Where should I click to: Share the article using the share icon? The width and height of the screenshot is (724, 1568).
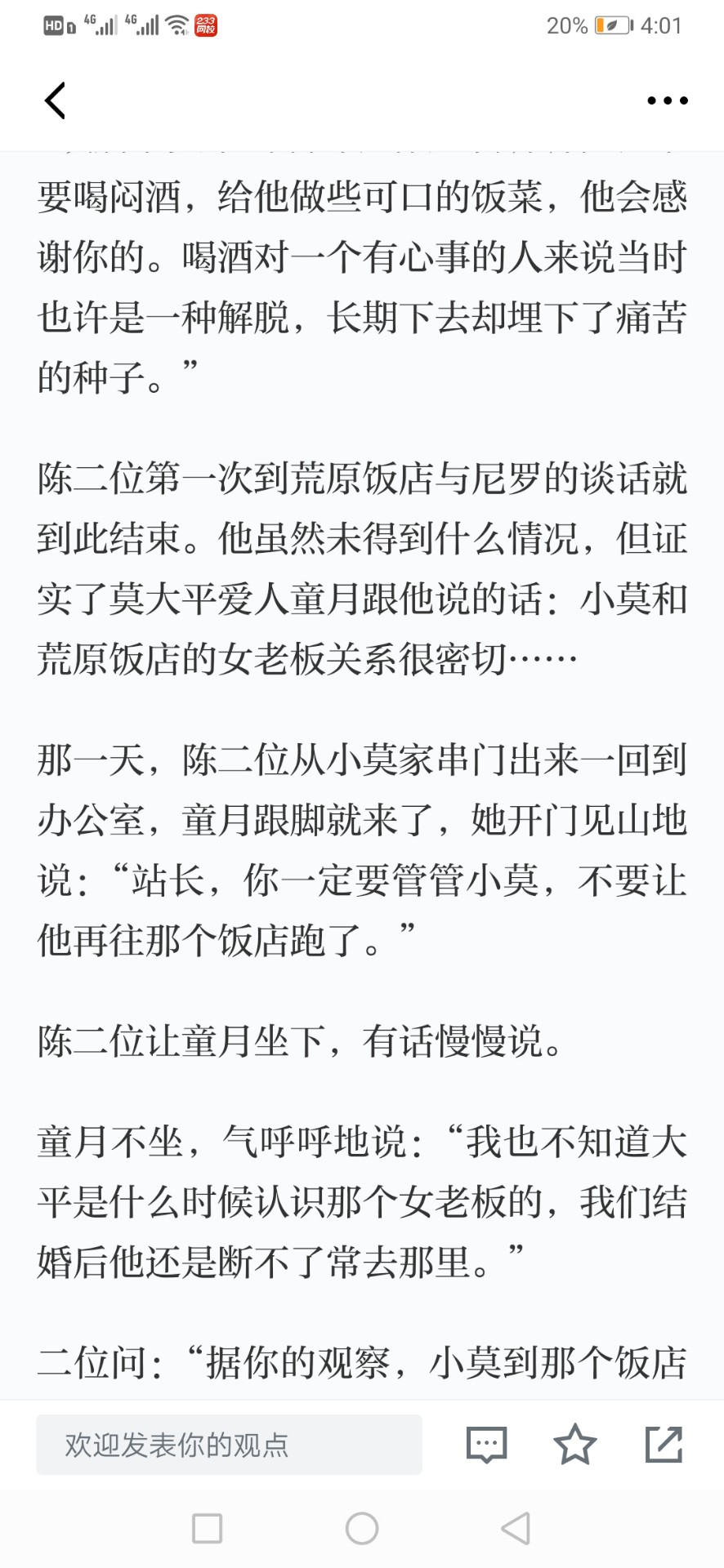(x=664, y=1444)
